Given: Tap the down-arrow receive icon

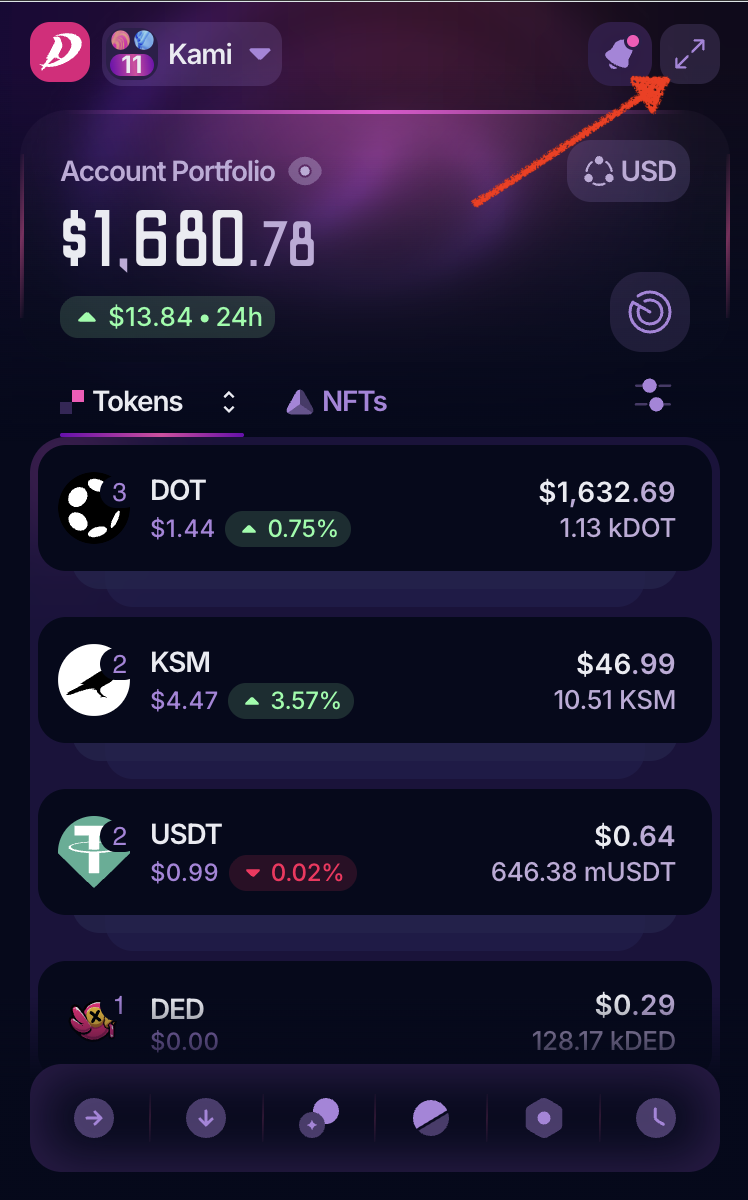Looking at the screenshot, I should click(206, 1118).
